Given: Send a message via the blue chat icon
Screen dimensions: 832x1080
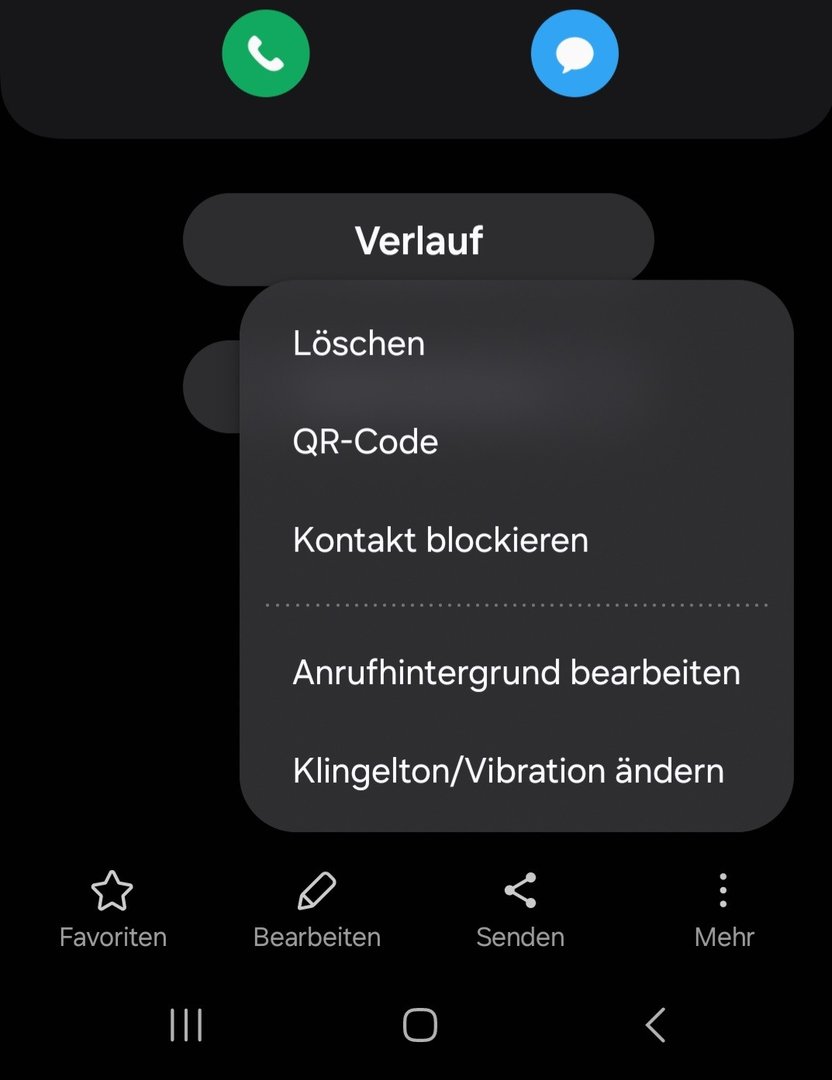Looking at the screenshot, I should tap(574, 53).
